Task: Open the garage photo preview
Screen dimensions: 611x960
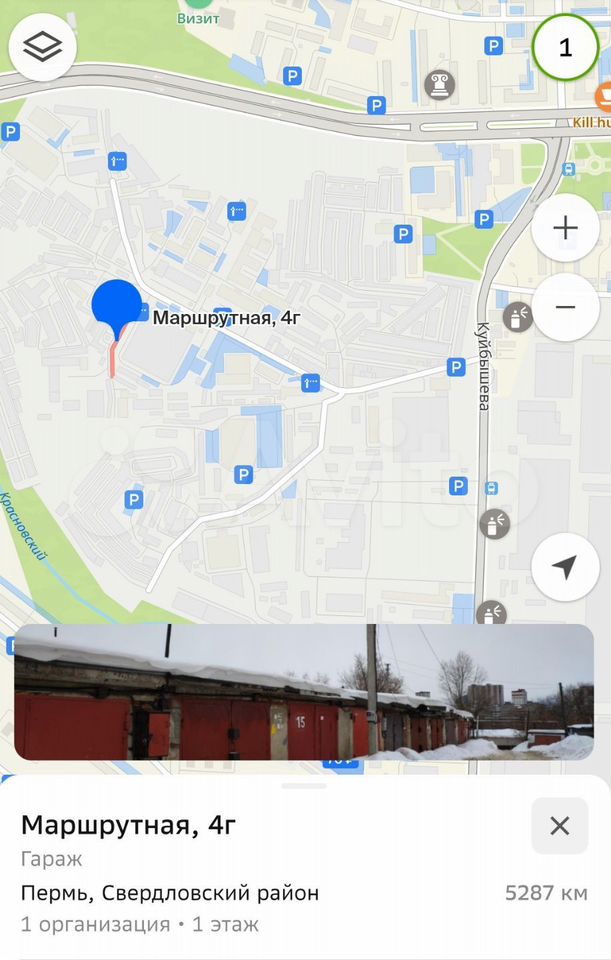Action: click(x=304, y=692)
